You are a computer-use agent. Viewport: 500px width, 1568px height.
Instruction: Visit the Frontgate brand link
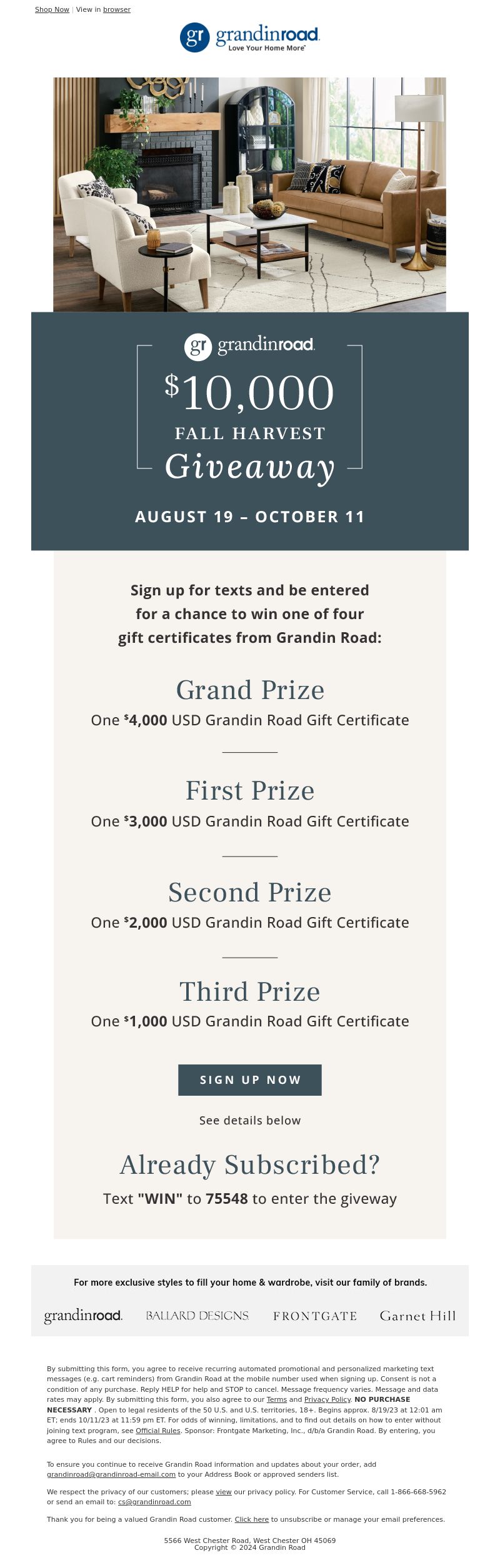point(314,1316)
